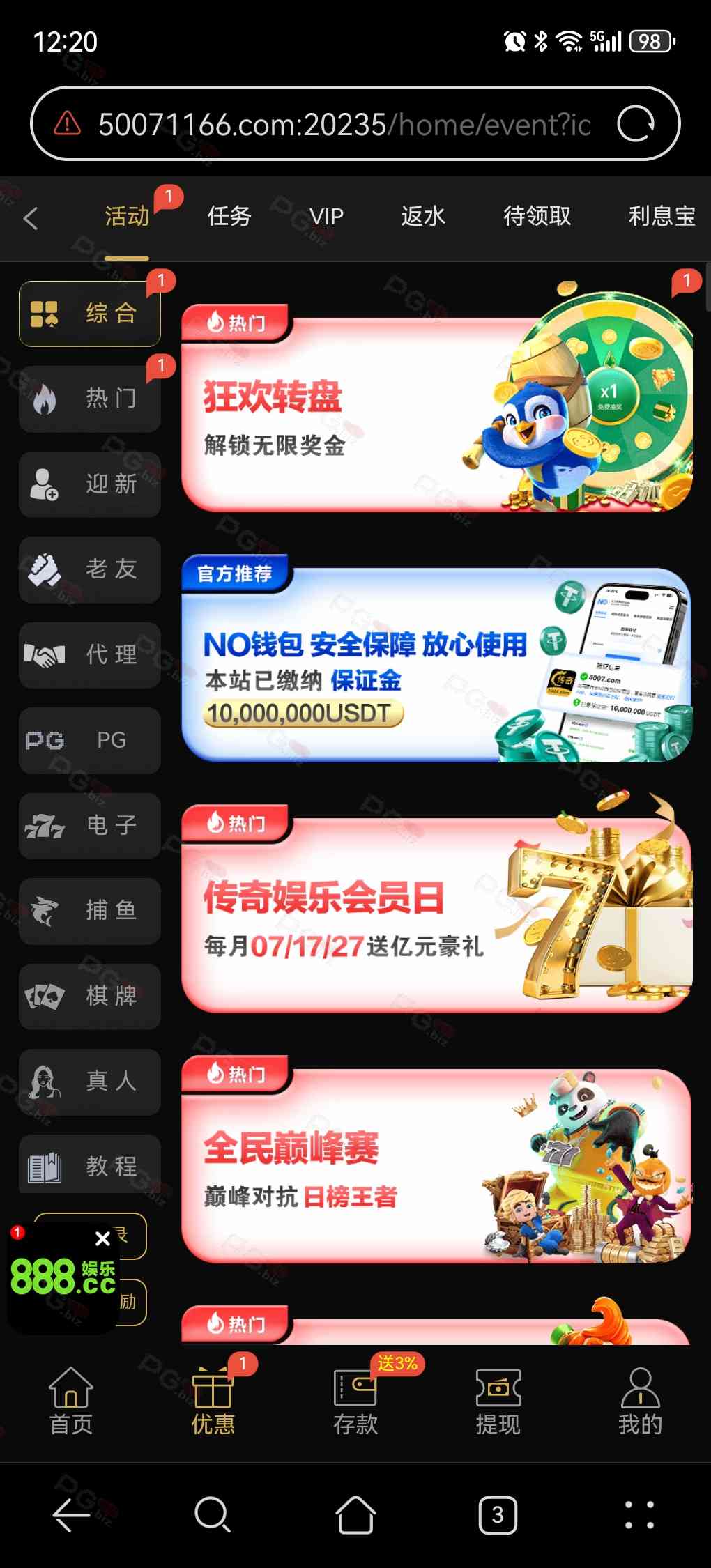Go to the 首页 tab

coord(71,1401)
